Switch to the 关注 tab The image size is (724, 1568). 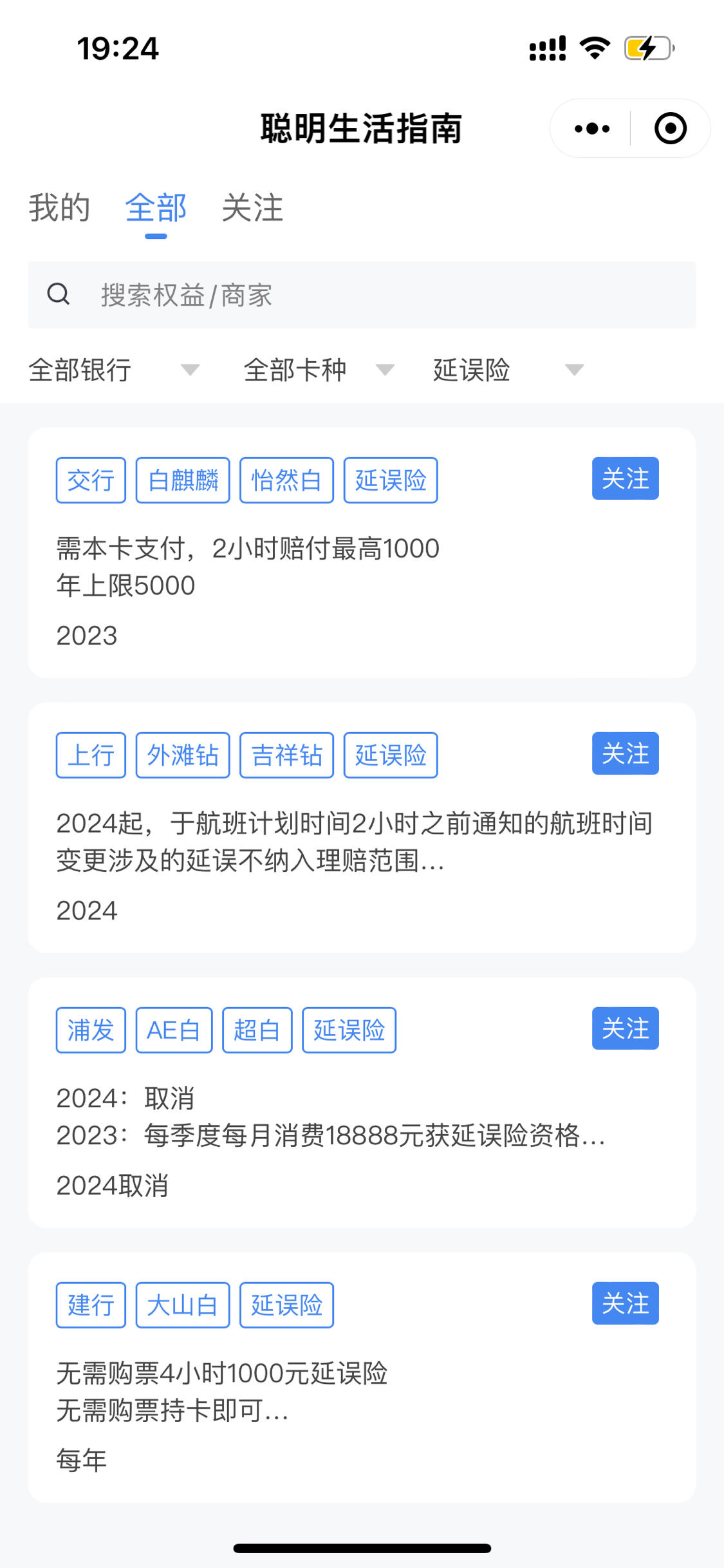tap(252, 208)
